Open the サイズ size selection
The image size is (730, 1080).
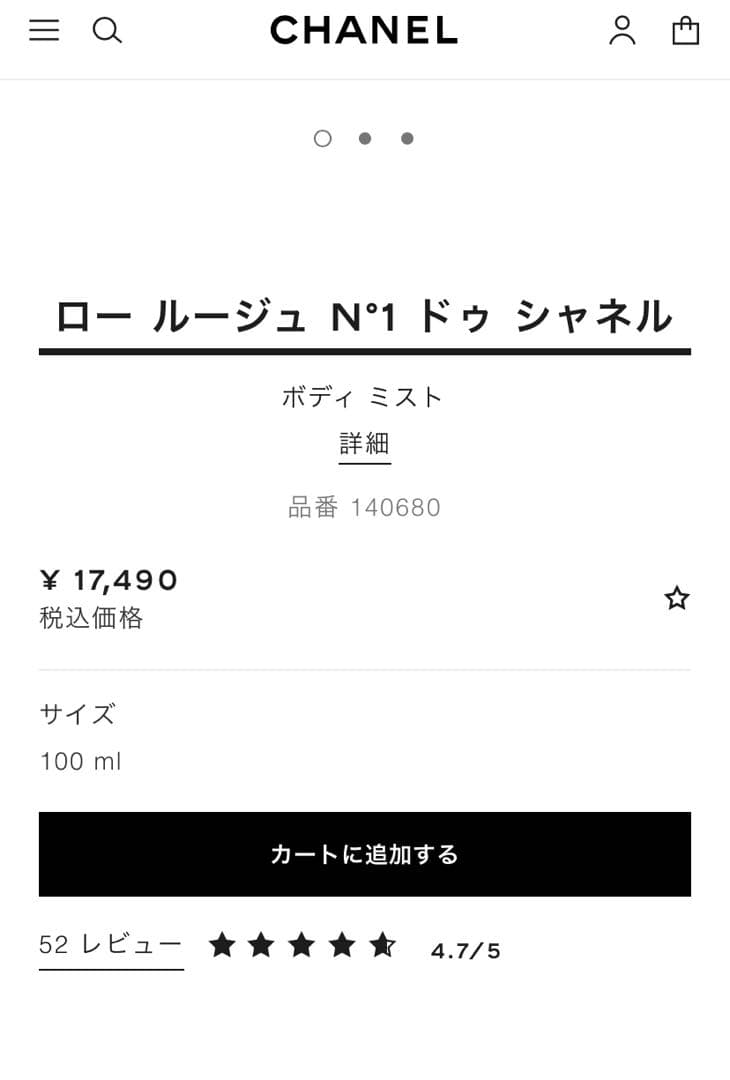click(x=76, y=714)
